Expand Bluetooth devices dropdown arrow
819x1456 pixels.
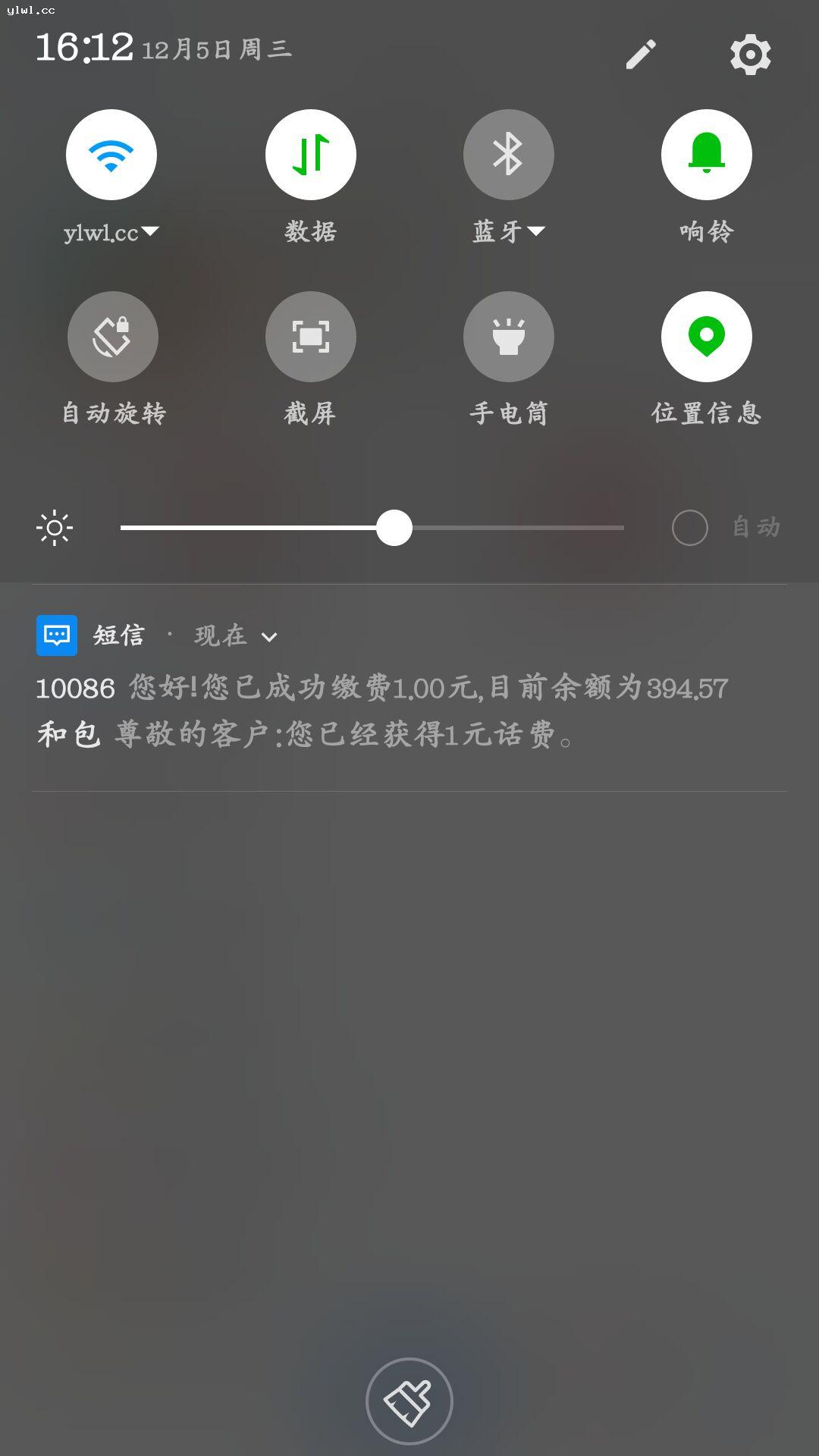[x=536, y=231]
